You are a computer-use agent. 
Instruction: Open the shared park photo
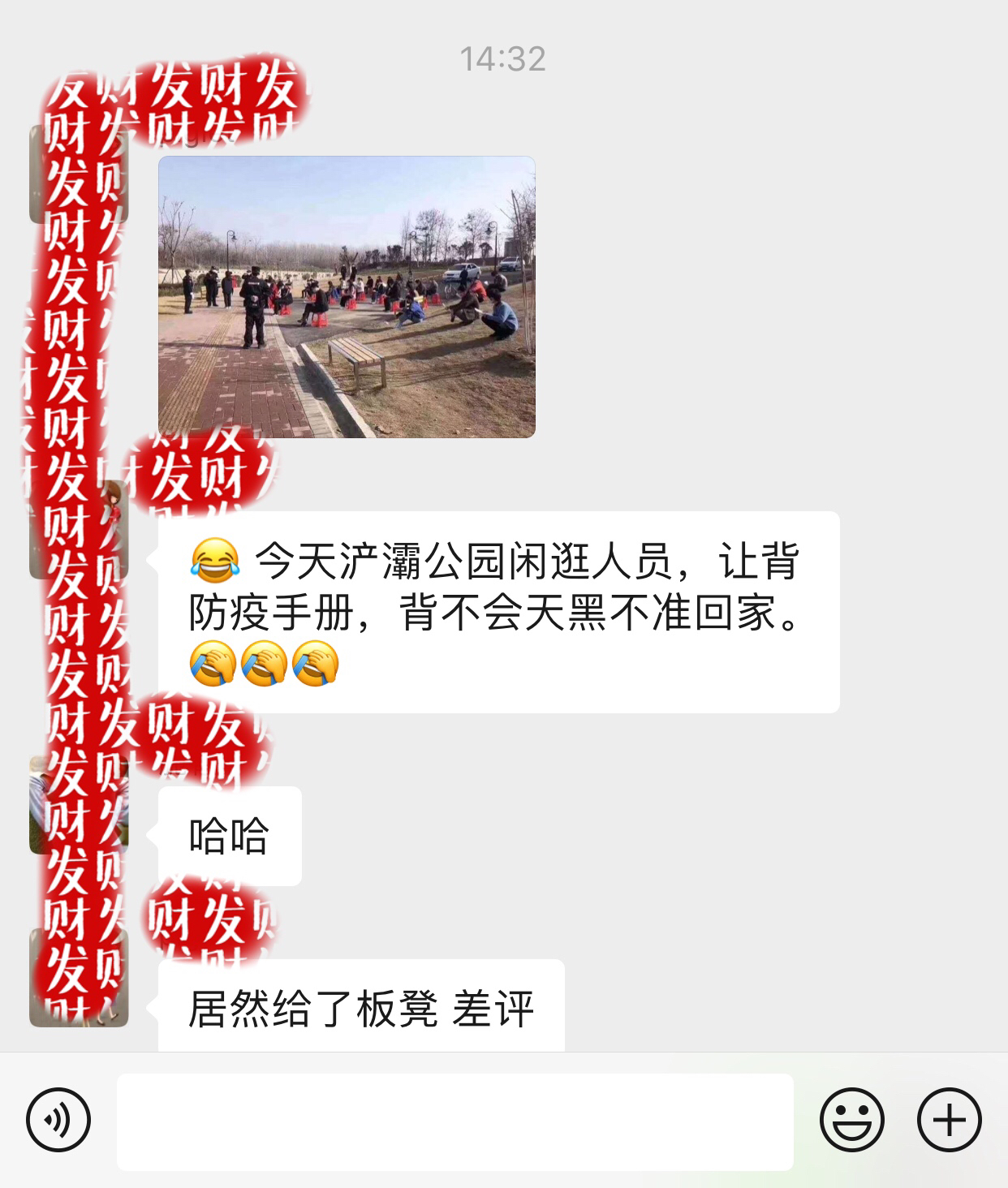(x=347, y=297)
